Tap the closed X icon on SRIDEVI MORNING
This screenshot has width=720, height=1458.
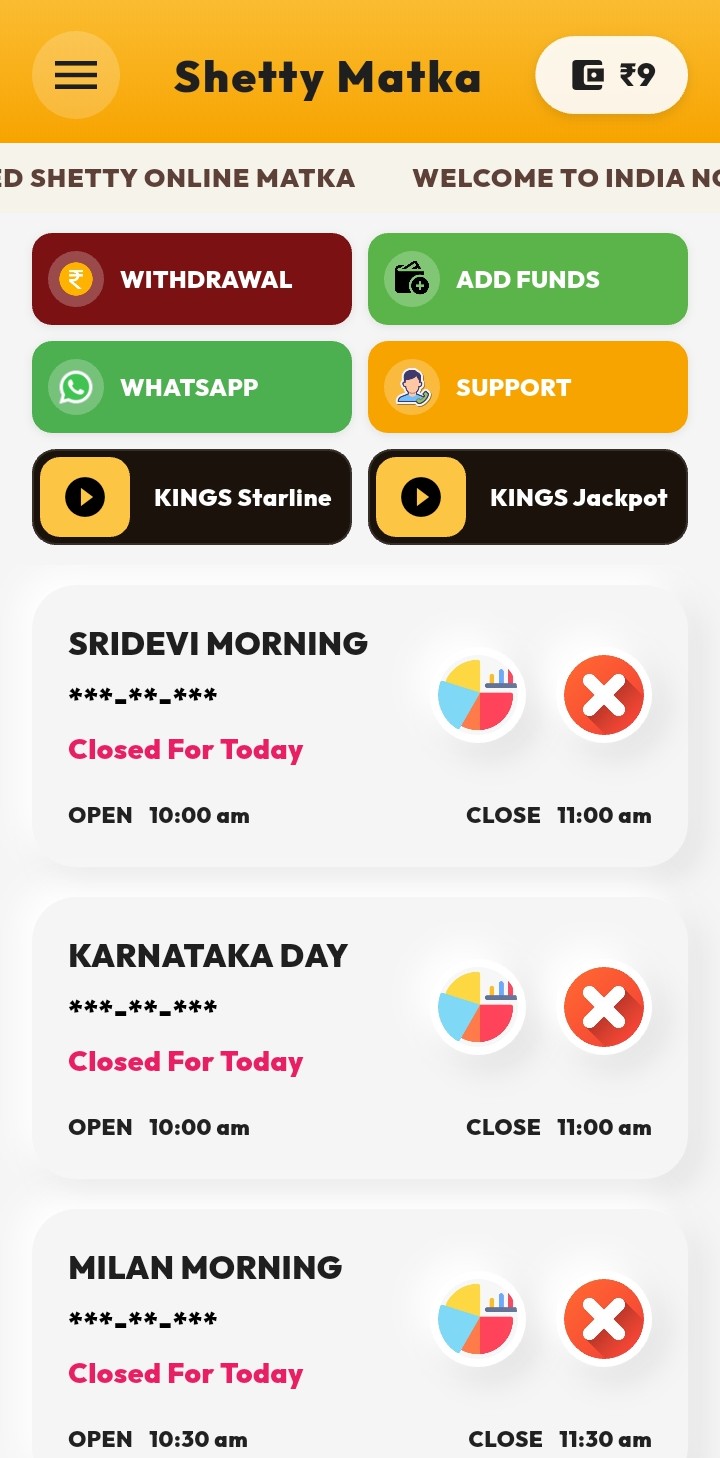pos(604,695)
